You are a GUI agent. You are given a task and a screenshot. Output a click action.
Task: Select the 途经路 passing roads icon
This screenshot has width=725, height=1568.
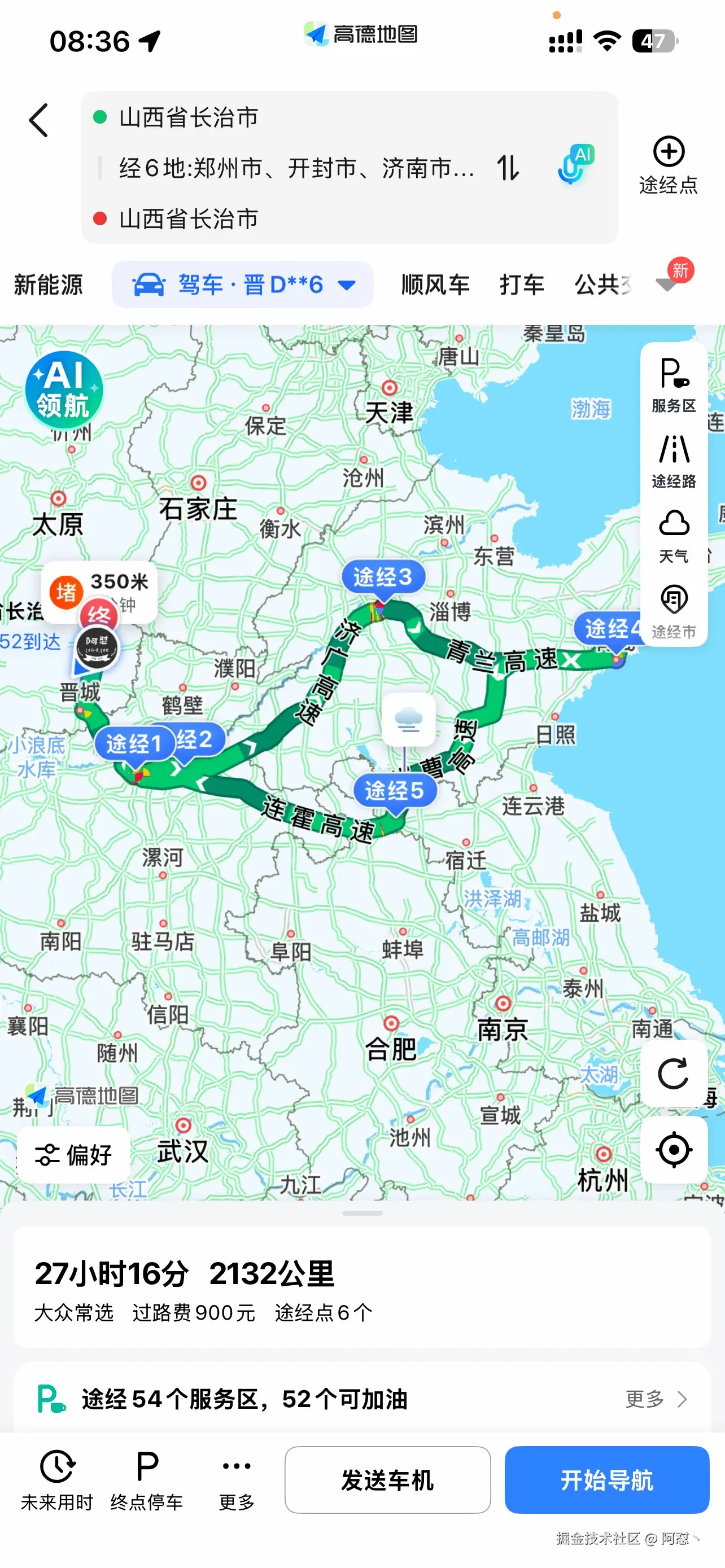[x=674, y=458]
